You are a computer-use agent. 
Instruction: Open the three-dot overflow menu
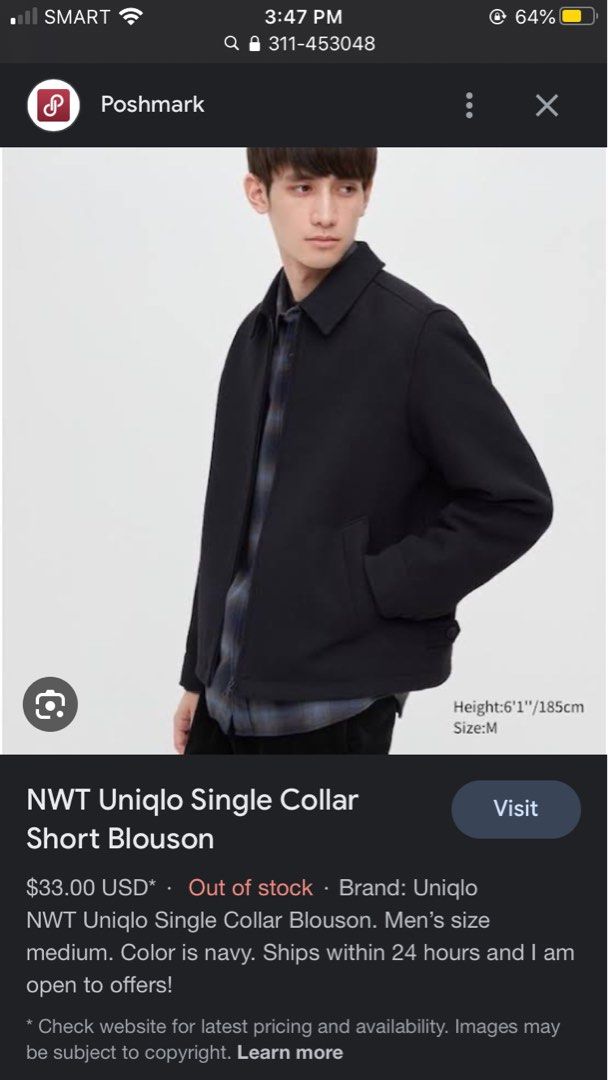469,105
